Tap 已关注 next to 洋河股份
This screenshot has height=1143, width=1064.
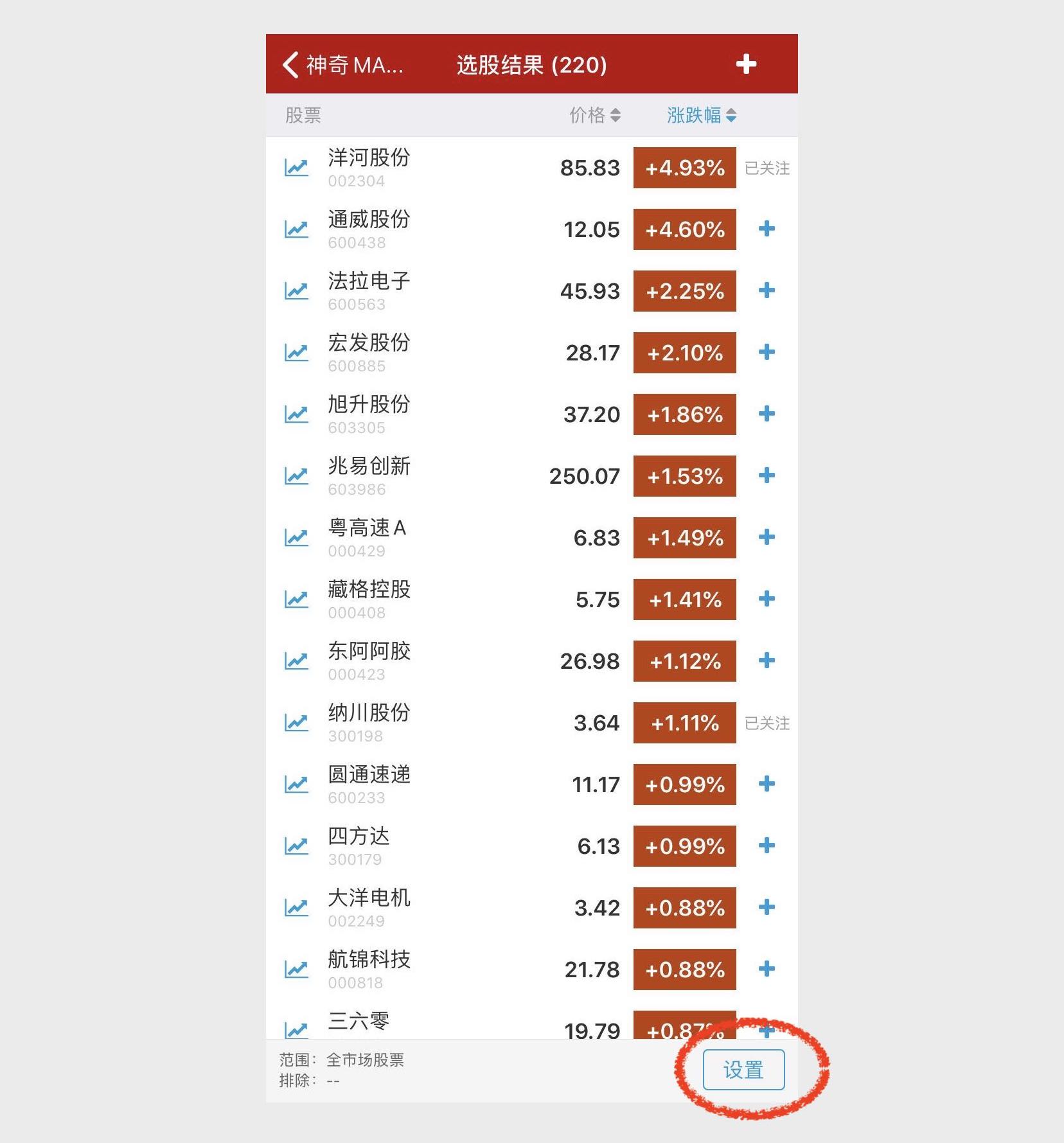(x=767, y=168)
